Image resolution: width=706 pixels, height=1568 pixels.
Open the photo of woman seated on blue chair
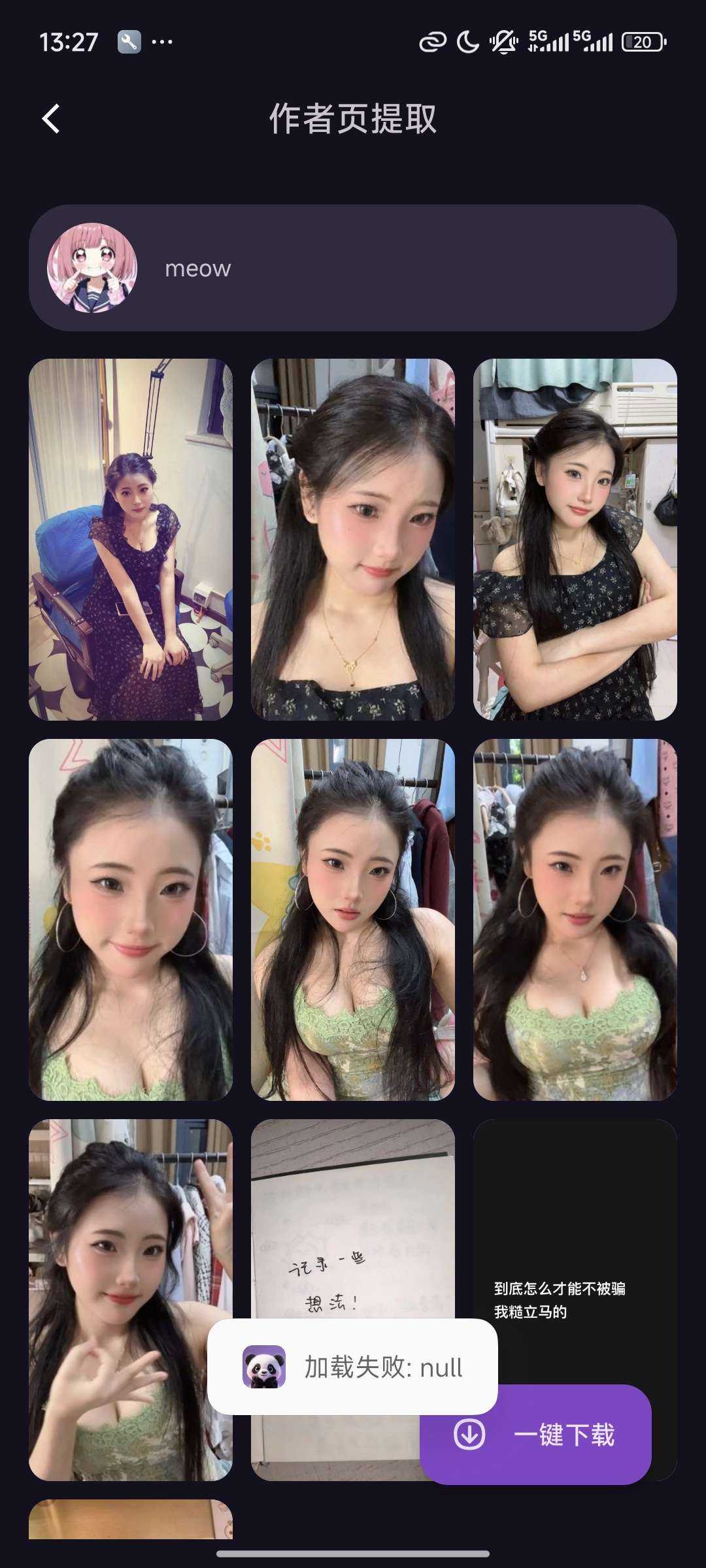click(x=131, y=539)
